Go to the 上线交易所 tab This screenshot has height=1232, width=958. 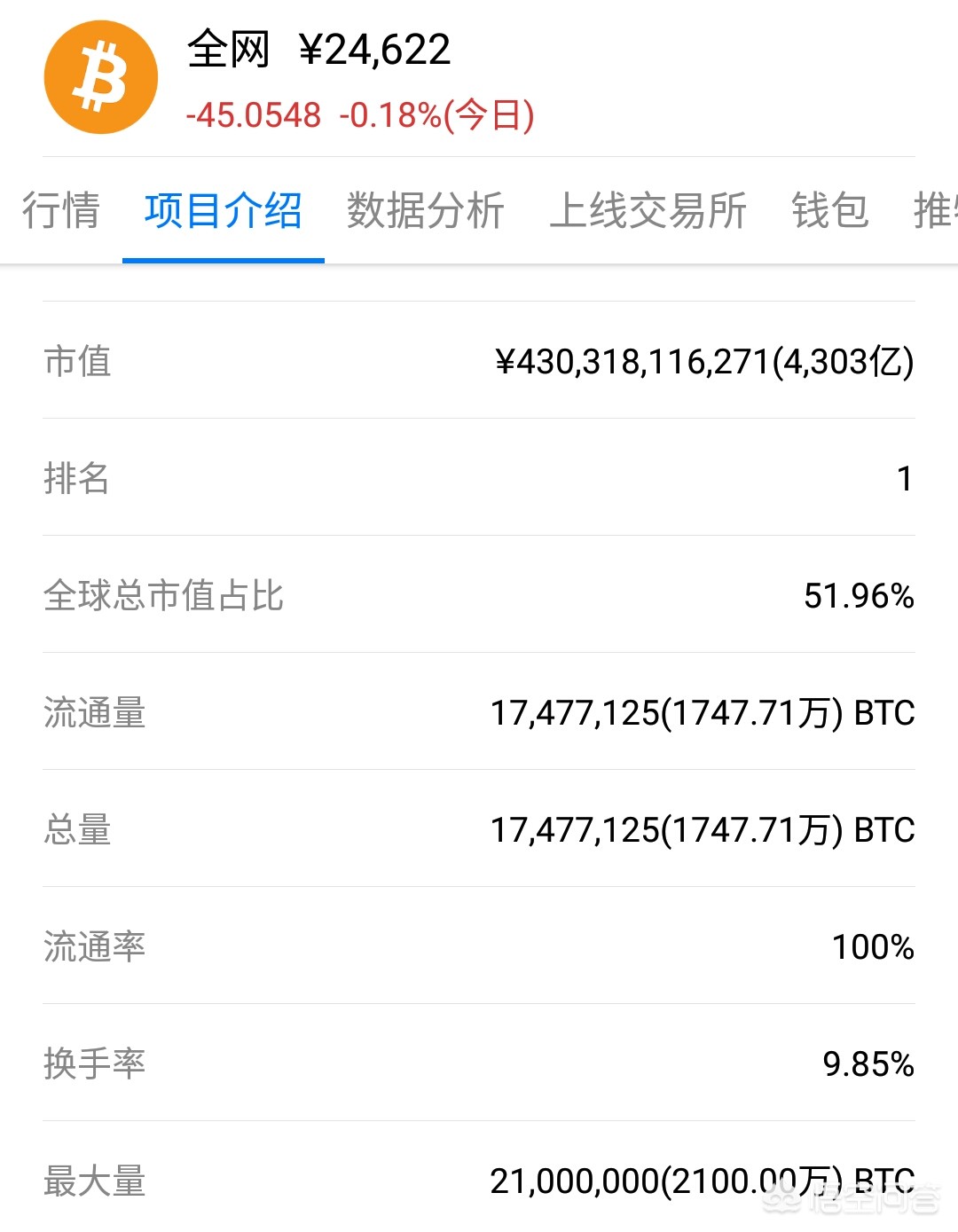click(648, 211)
